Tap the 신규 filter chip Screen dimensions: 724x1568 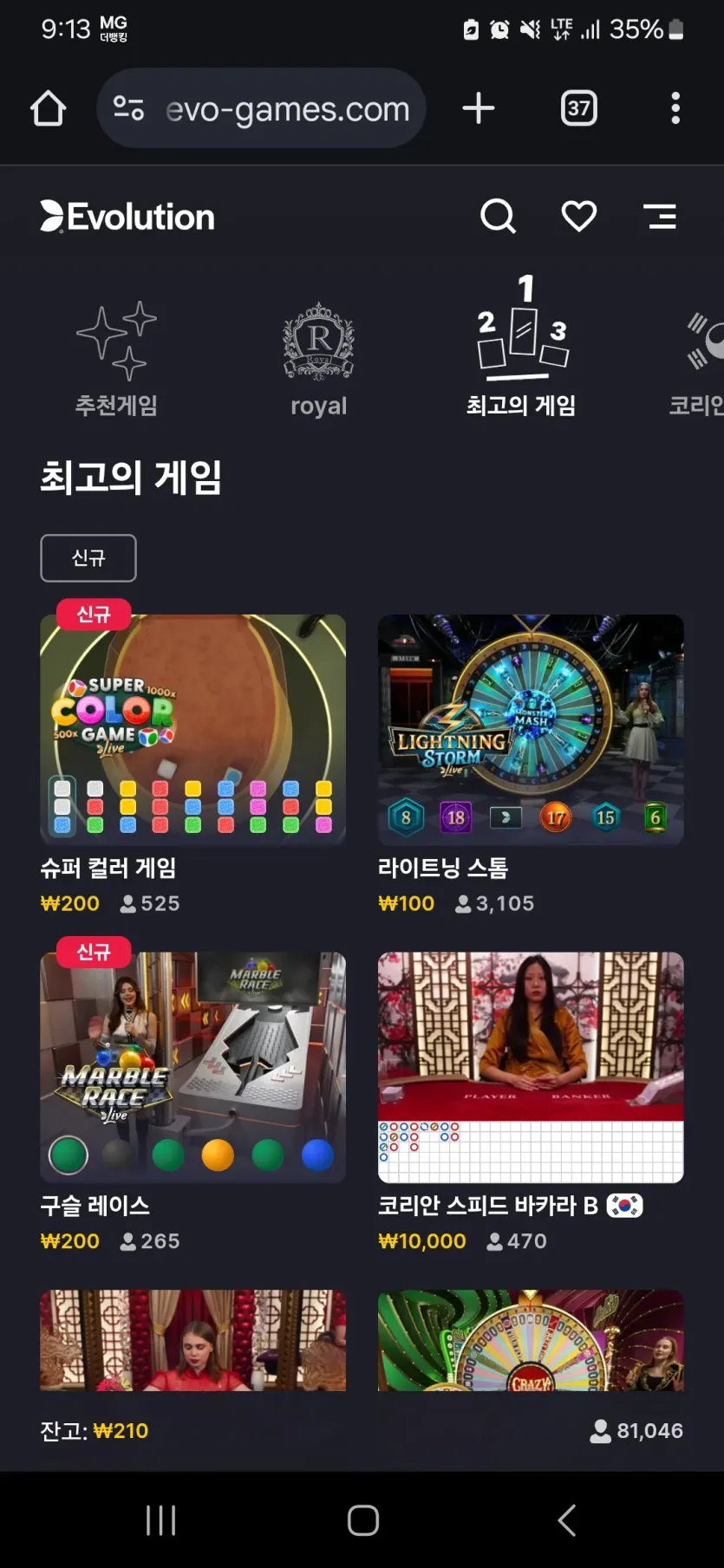coord(88,557)
